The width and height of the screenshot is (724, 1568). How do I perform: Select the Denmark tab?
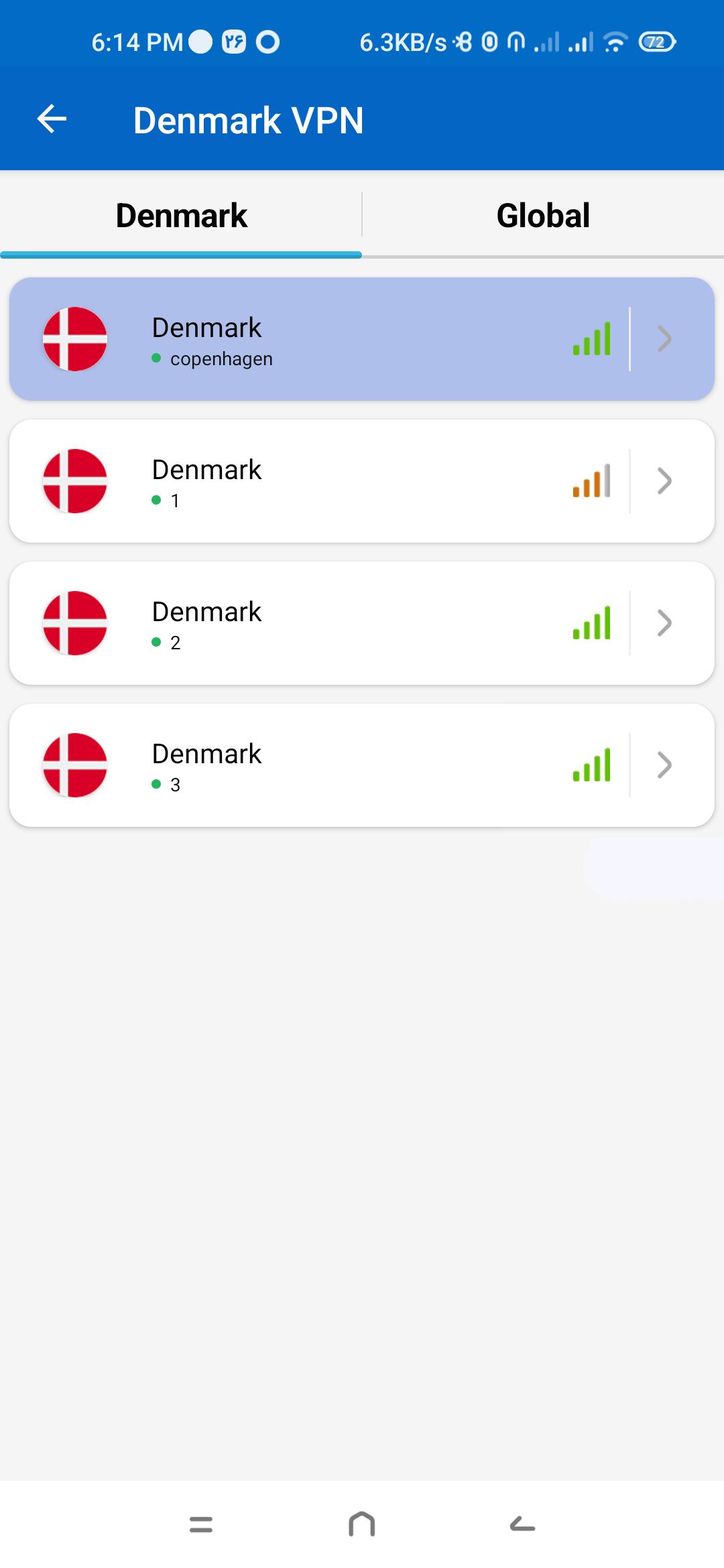pyautogui.click(x=181, y=216)
